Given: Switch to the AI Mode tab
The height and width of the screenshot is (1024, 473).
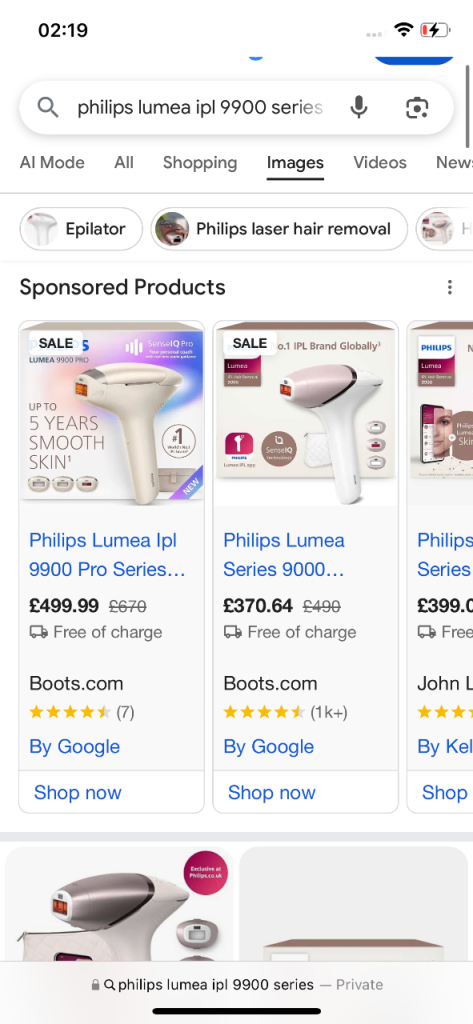Looking at the screenshot, I should pyautogui.click(x=52, y=163).
